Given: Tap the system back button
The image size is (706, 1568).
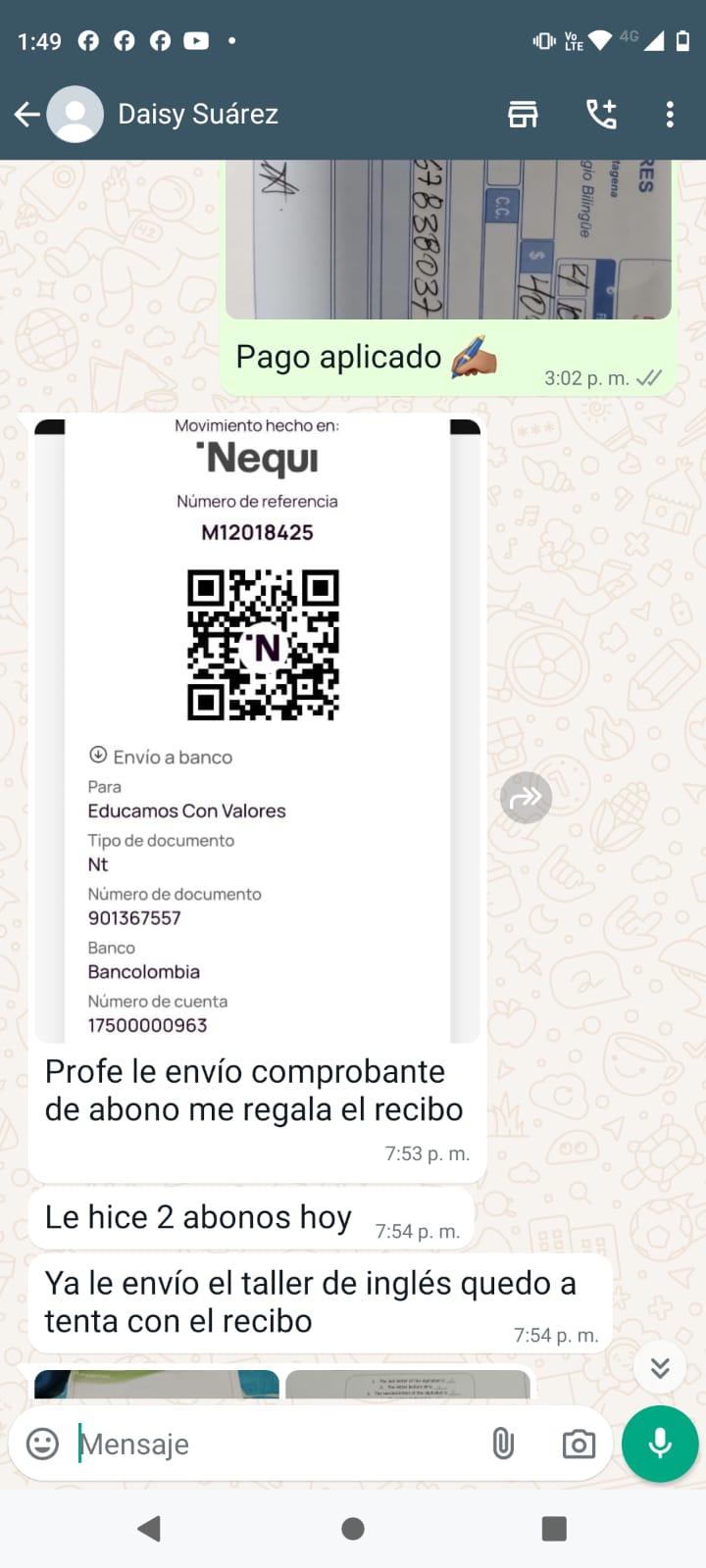Looking at the screenshot, I should [x=149, y=1529].
